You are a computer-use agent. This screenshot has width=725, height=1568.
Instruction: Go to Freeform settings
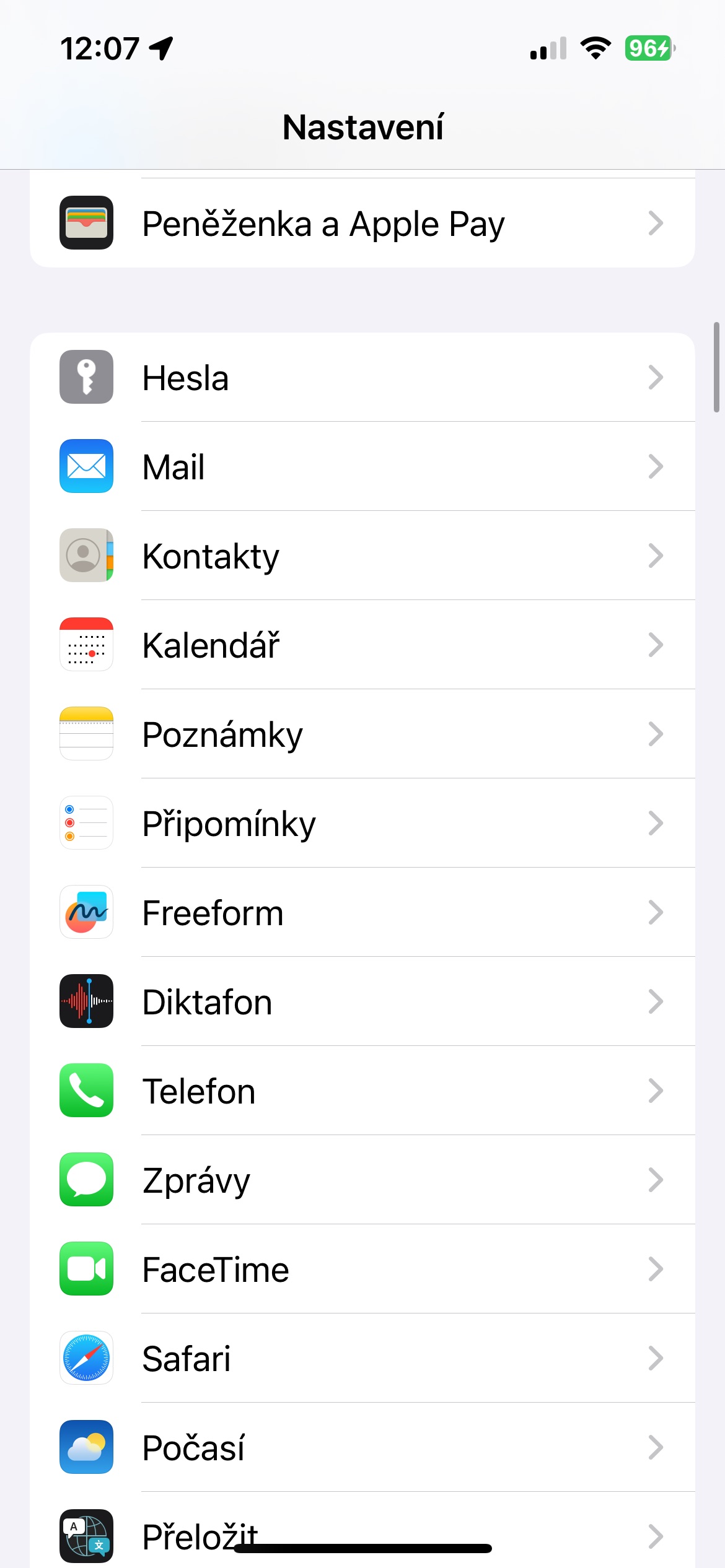362,913
